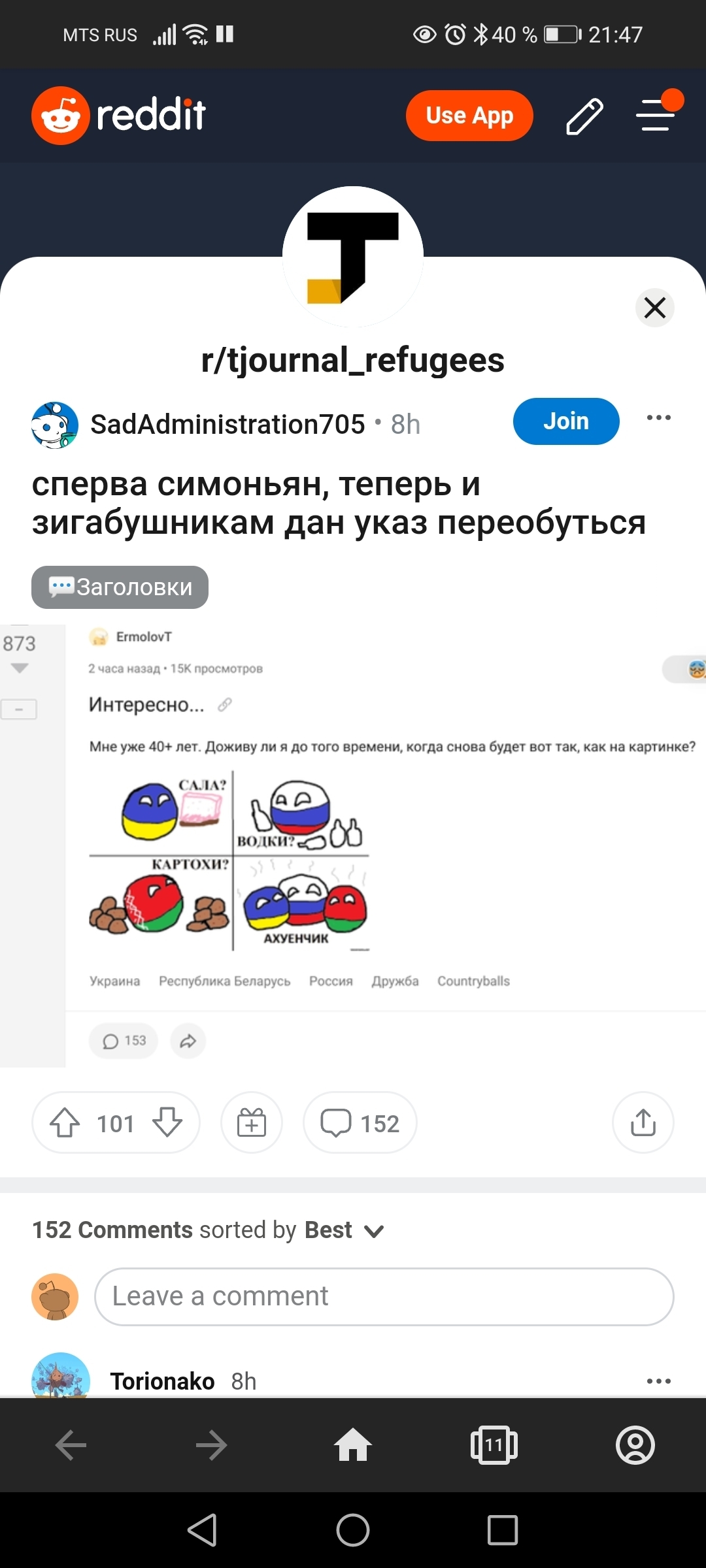Open post options three-dot menu

[x=658, y=418]
